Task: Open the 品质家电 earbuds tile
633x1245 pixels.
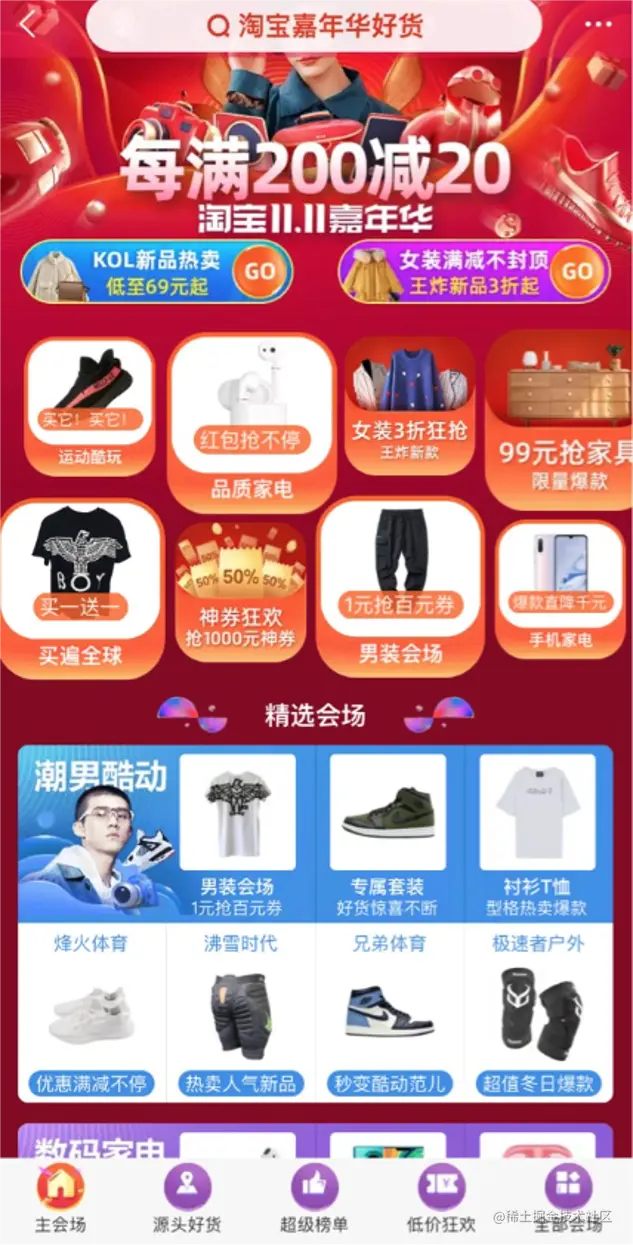Action: tap(251, 422)
